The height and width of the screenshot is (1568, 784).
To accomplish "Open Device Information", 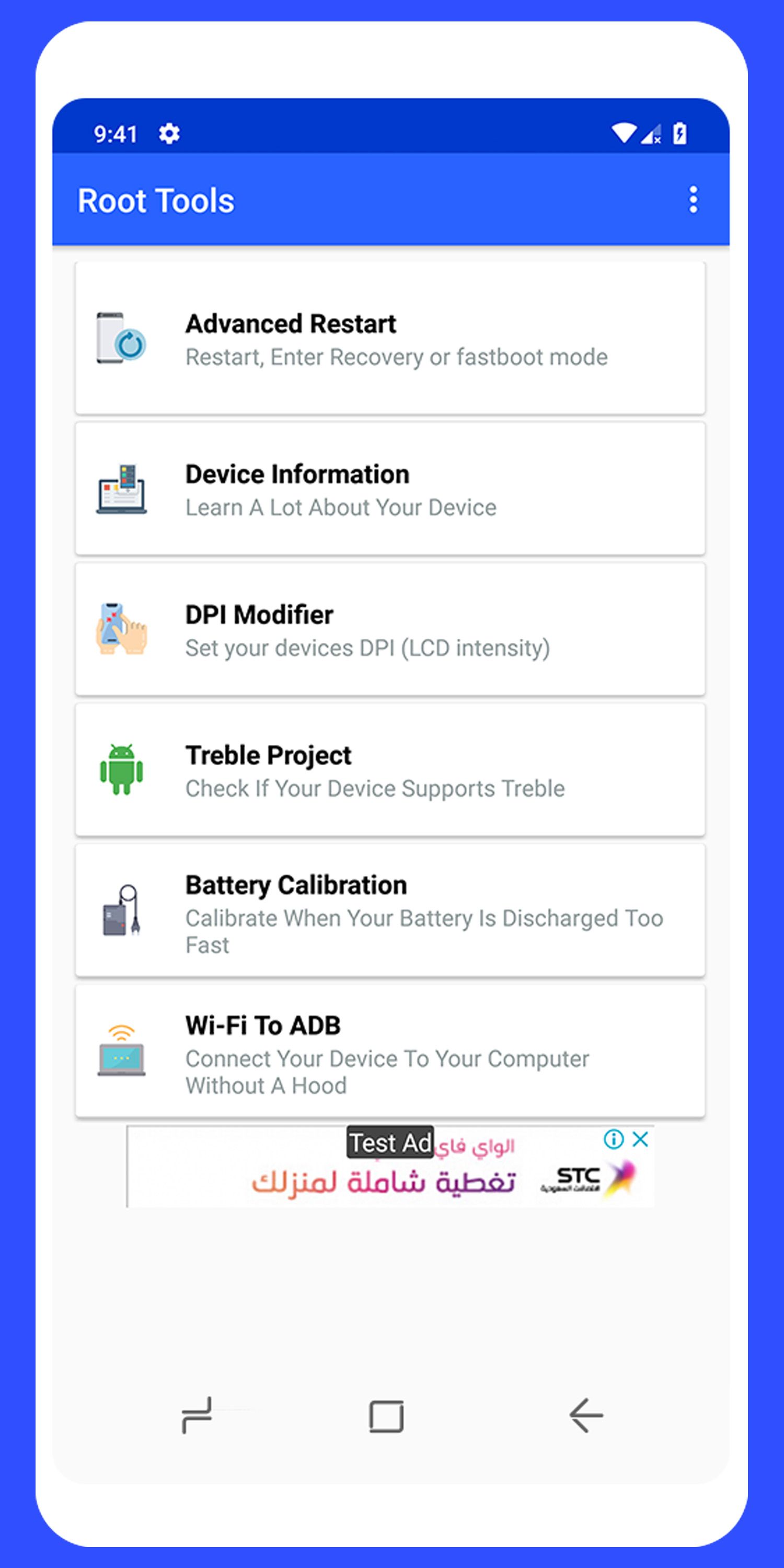I will (x=390, y=489).
